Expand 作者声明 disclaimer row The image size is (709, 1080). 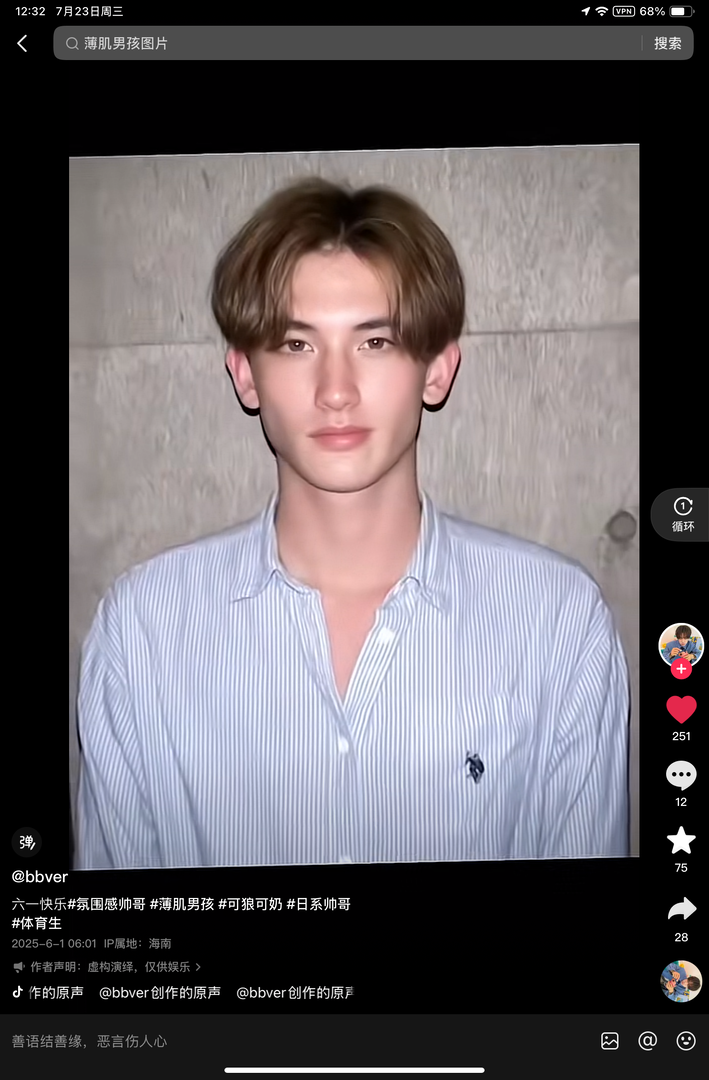click(x=110, y=967)
